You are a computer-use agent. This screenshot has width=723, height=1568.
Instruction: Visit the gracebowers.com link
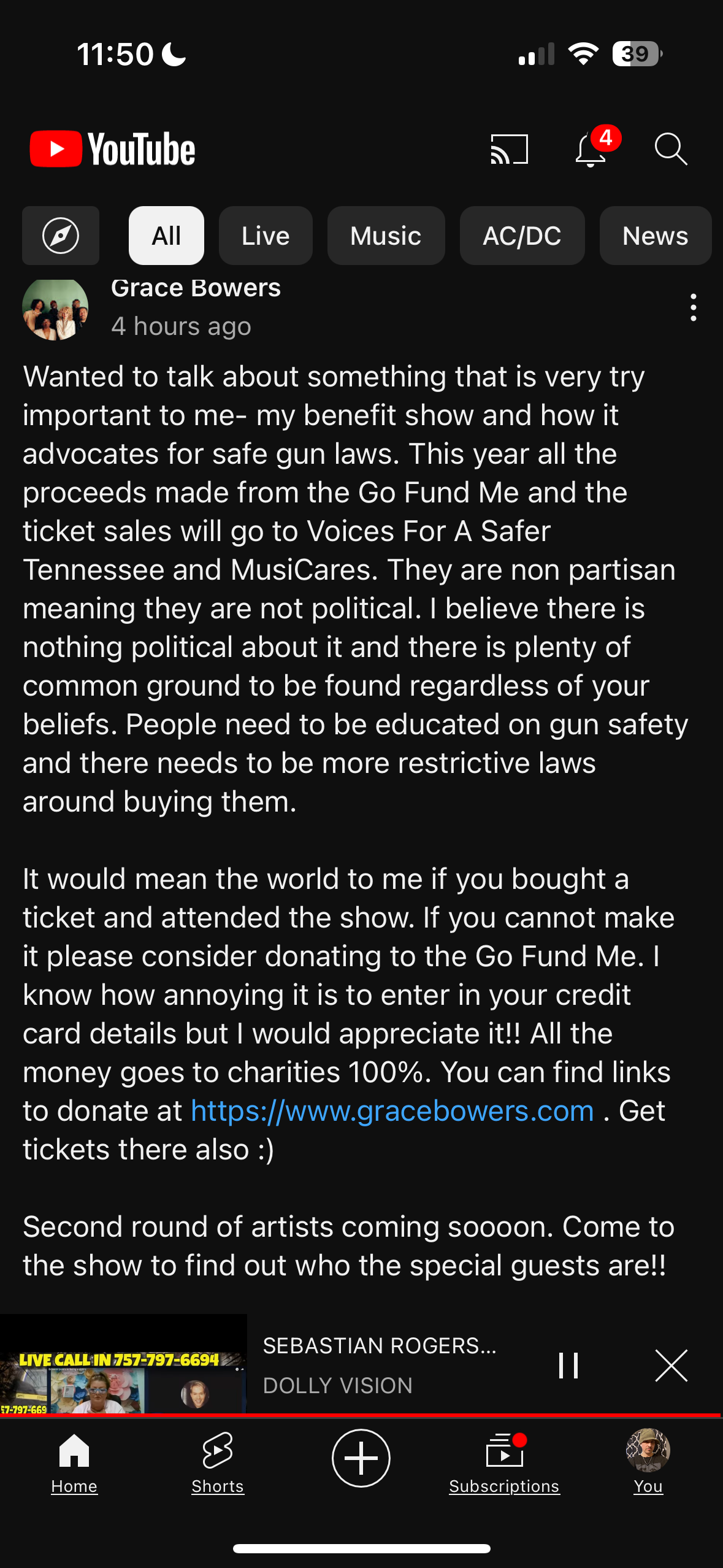pyautogui.click(x=392, y=1111)
